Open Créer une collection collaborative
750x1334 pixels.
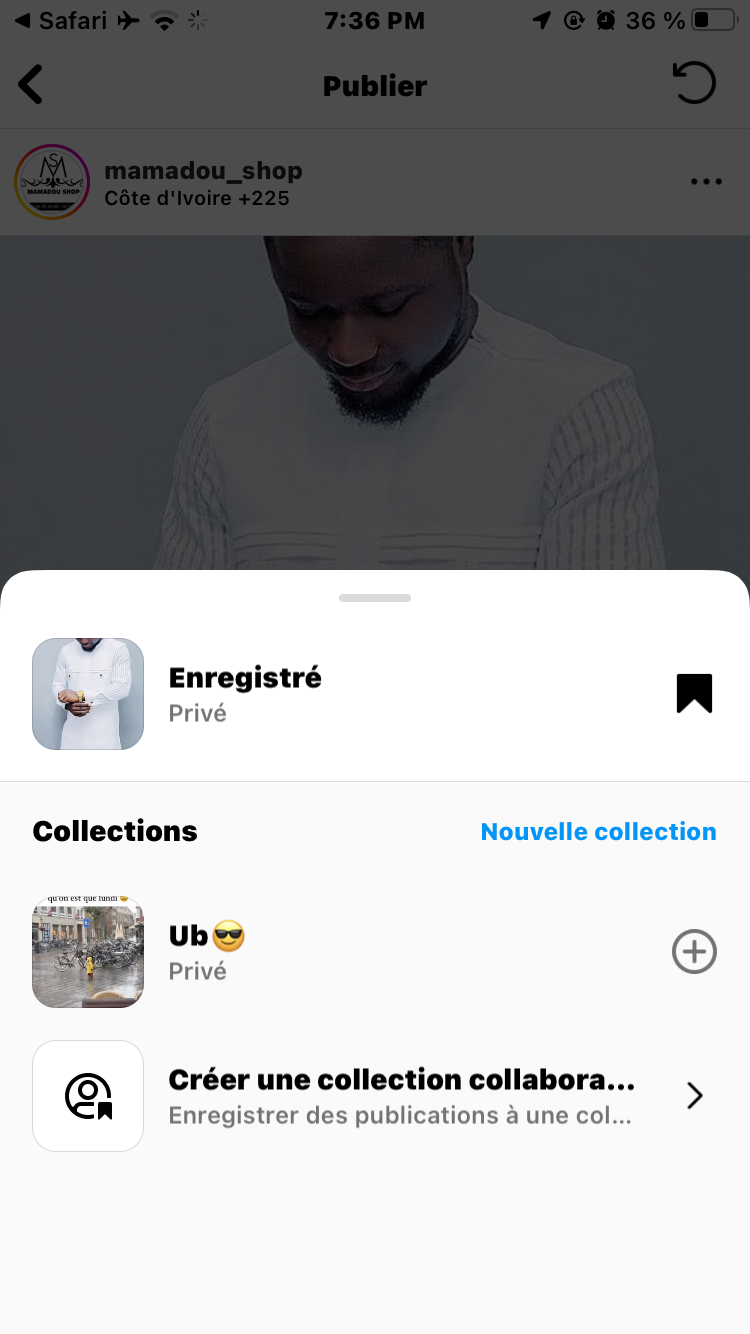(400, 1096)
